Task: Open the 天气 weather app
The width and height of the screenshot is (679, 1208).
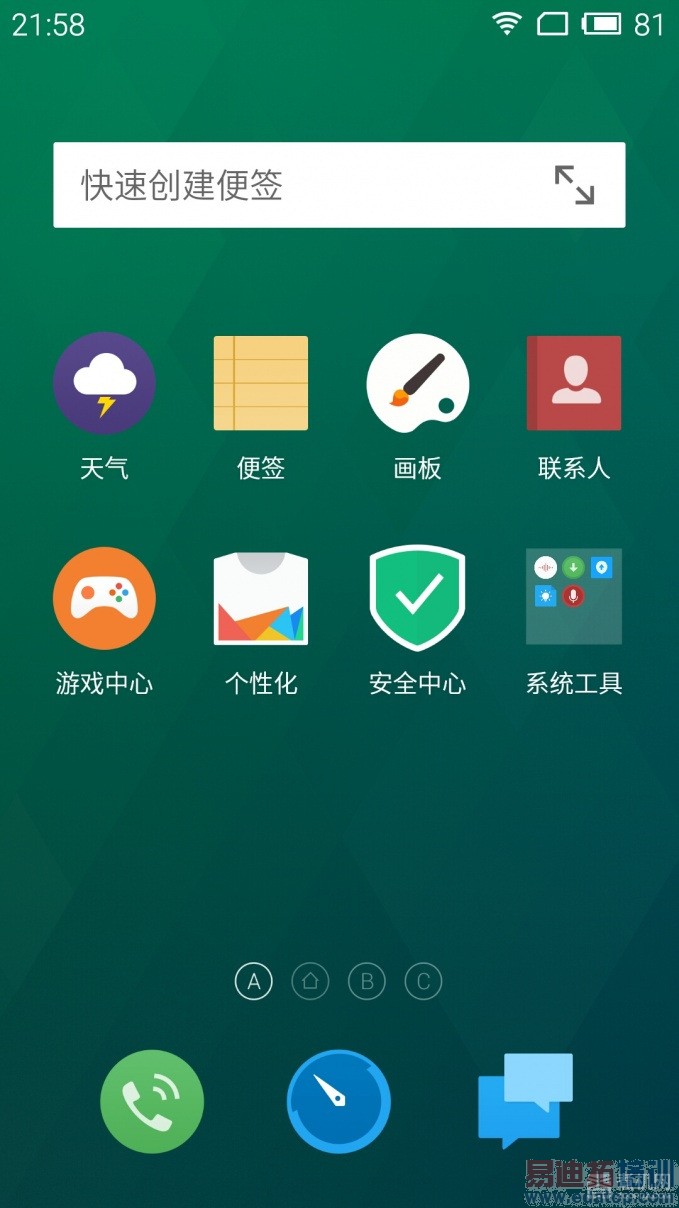Action: (104, 384)
